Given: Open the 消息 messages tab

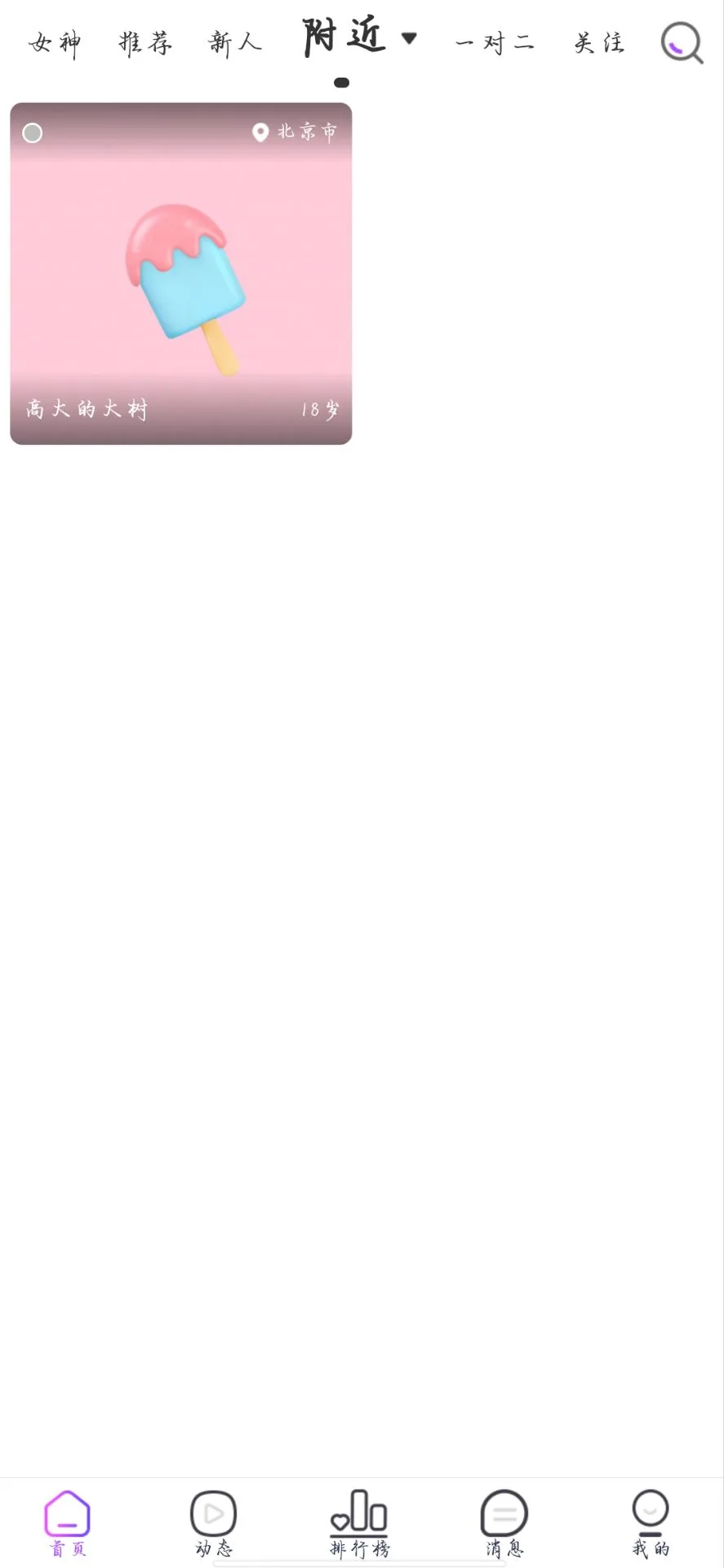Looking at the screenshot, I should click(504, 1524).
